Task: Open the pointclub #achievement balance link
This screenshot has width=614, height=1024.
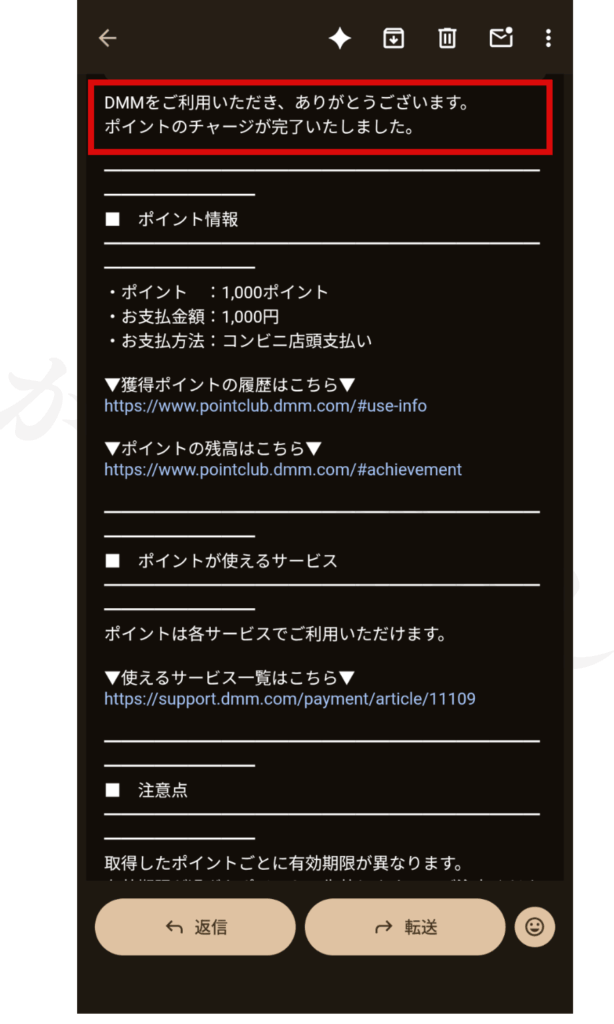Action: [282, 469]
